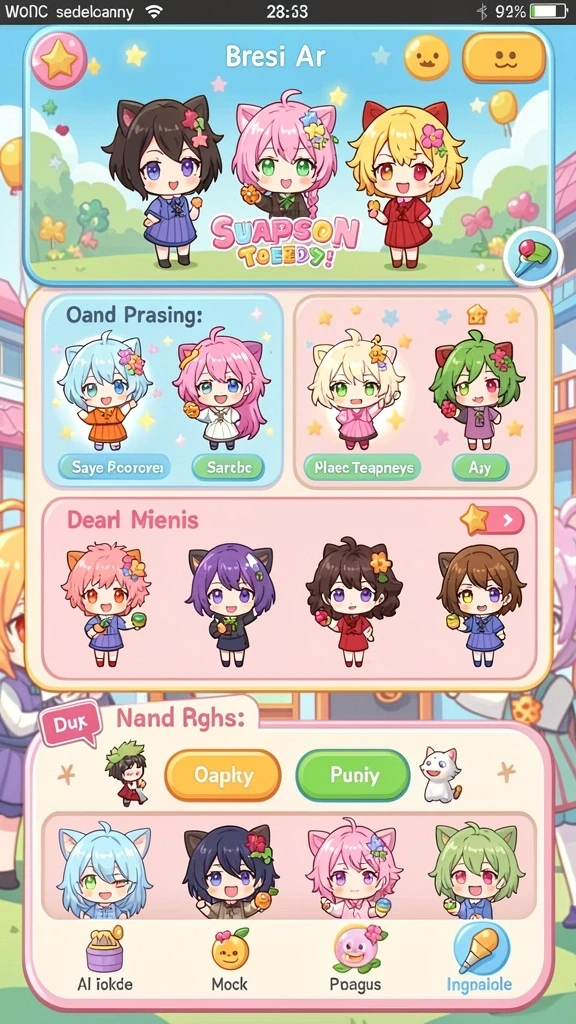Tap the pink star button in header

coord(59,60)
